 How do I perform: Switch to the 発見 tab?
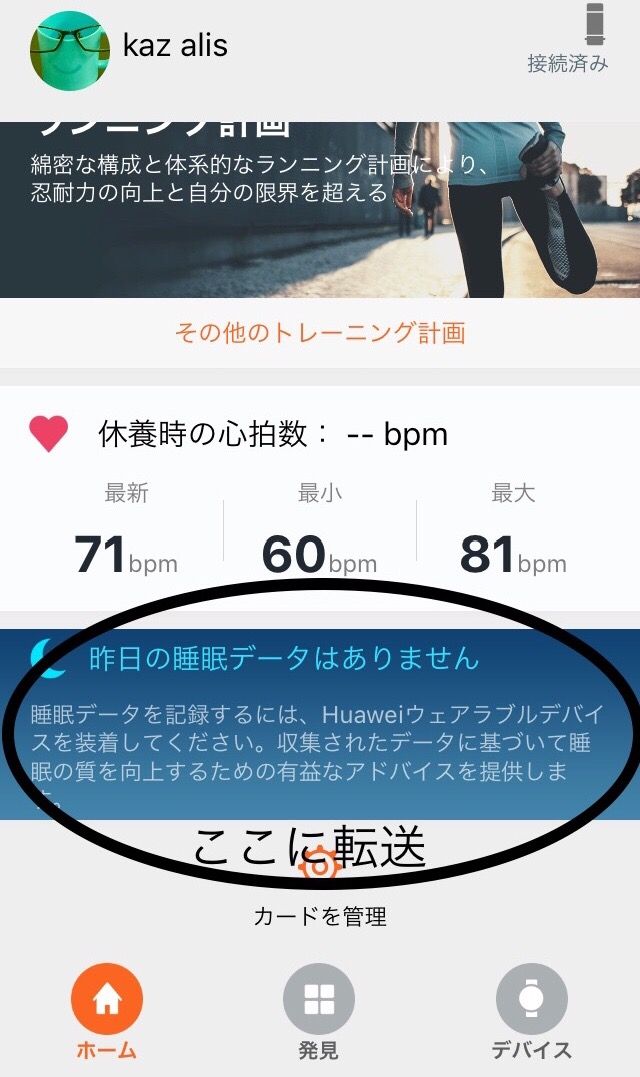[319, 1008]
